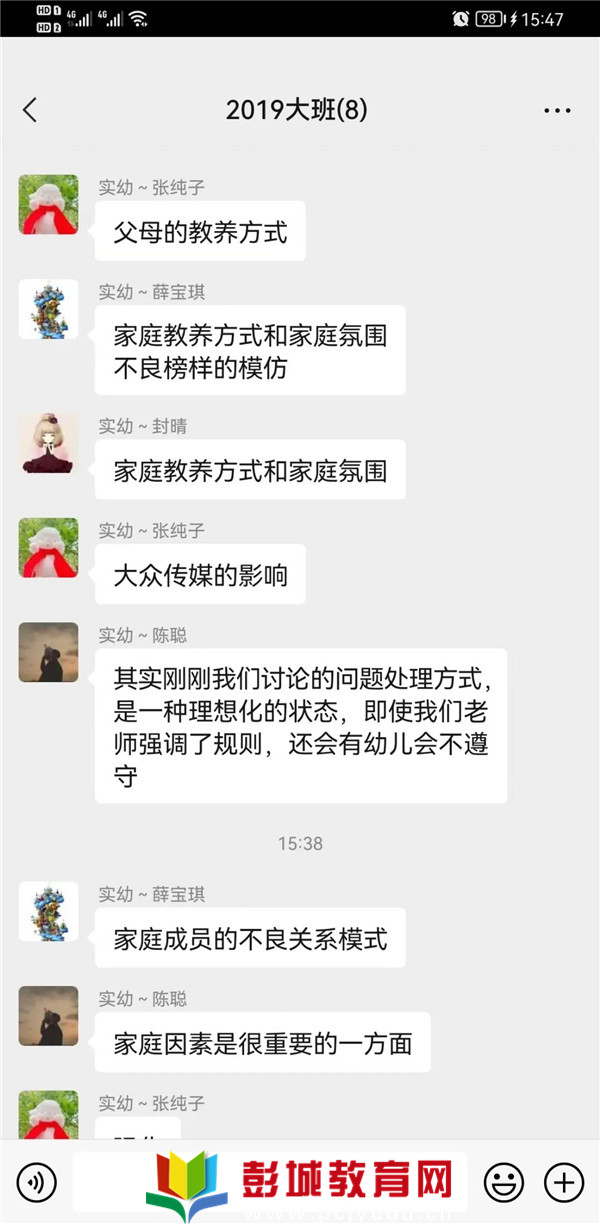Open the plus attachments menu
The width and height of the screenshot is (600, 1224).
click(x=565, y=1183)
